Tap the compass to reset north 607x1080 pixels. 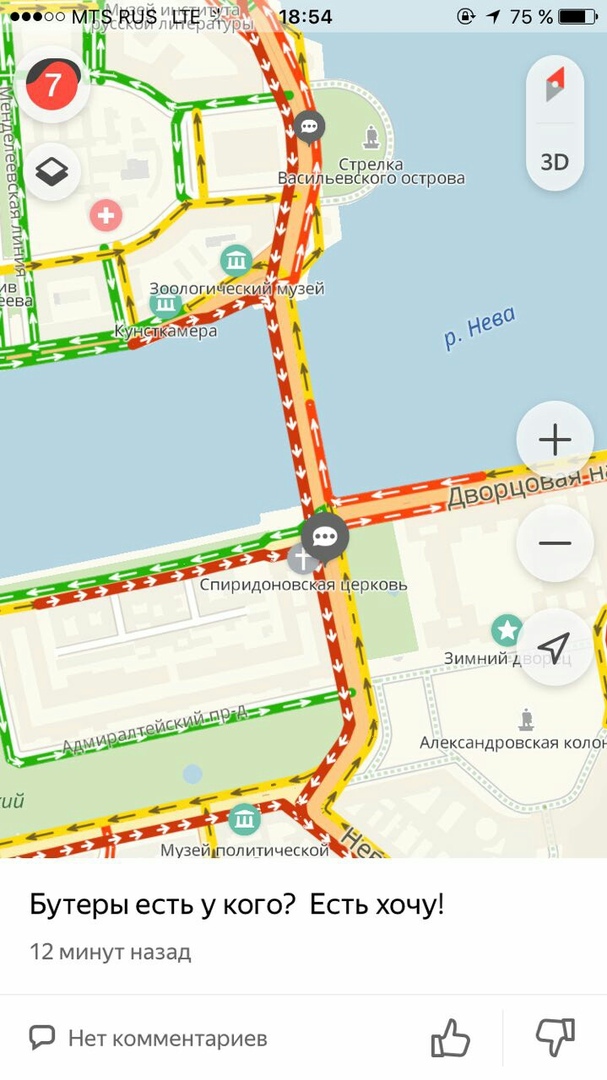click(x=555, y=84)
